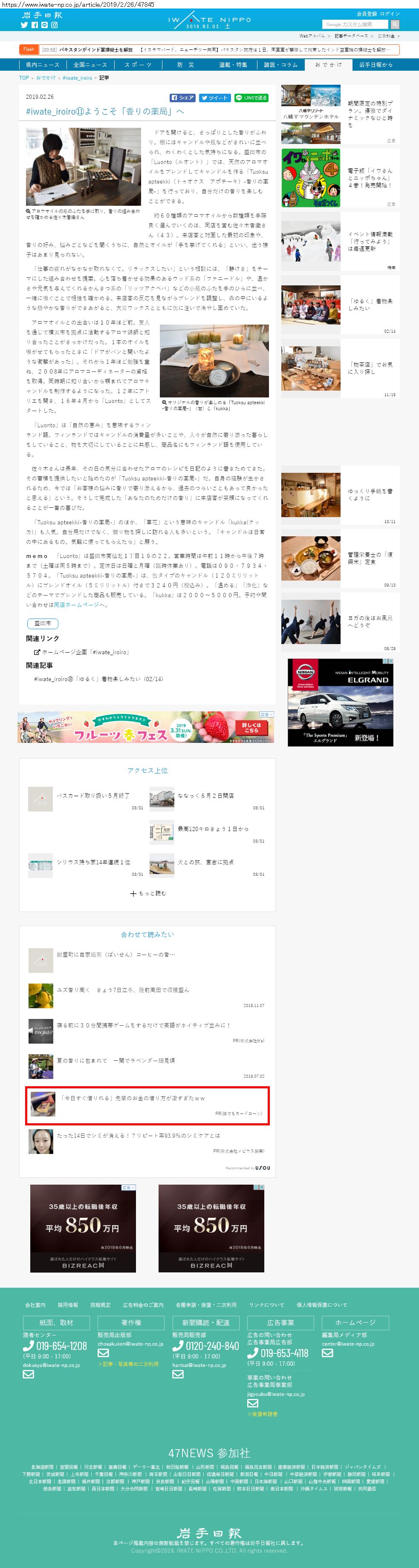Screen dimensions: 419x1568
Task: Expand ranking with もっと読む
Action: (x=148, y=893)
